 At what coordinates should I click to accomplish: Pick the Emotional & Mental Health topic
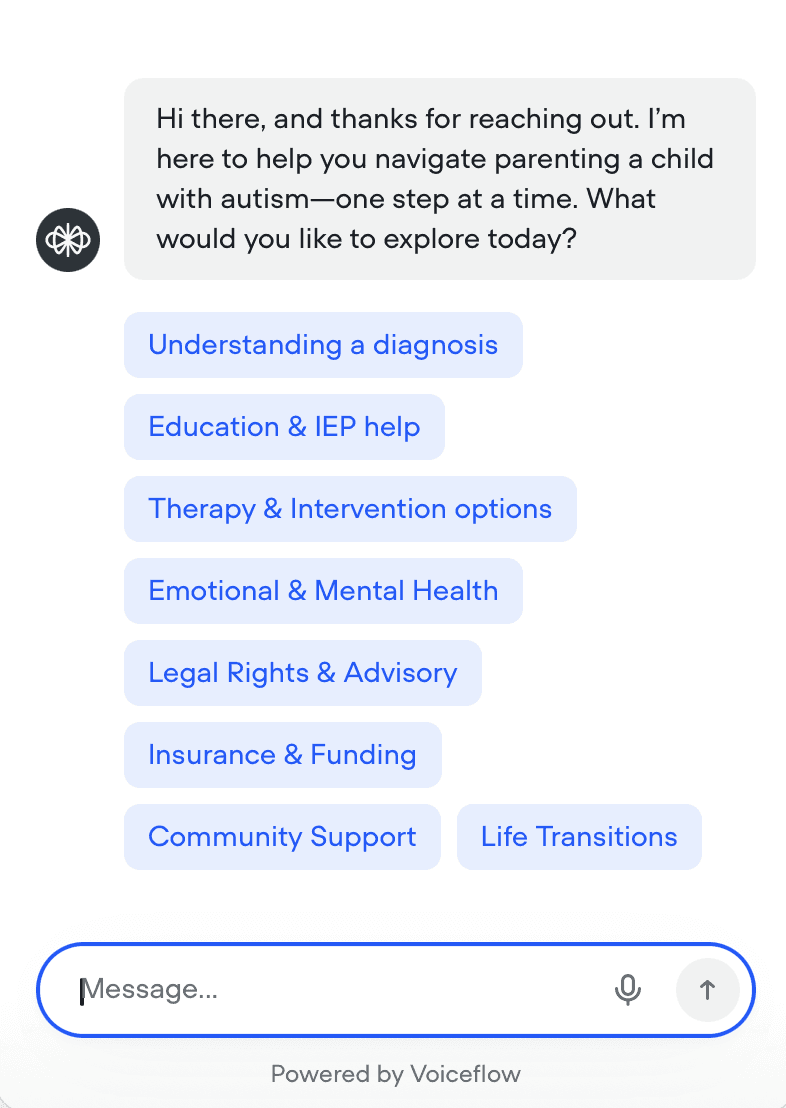(x=323, y=591)
